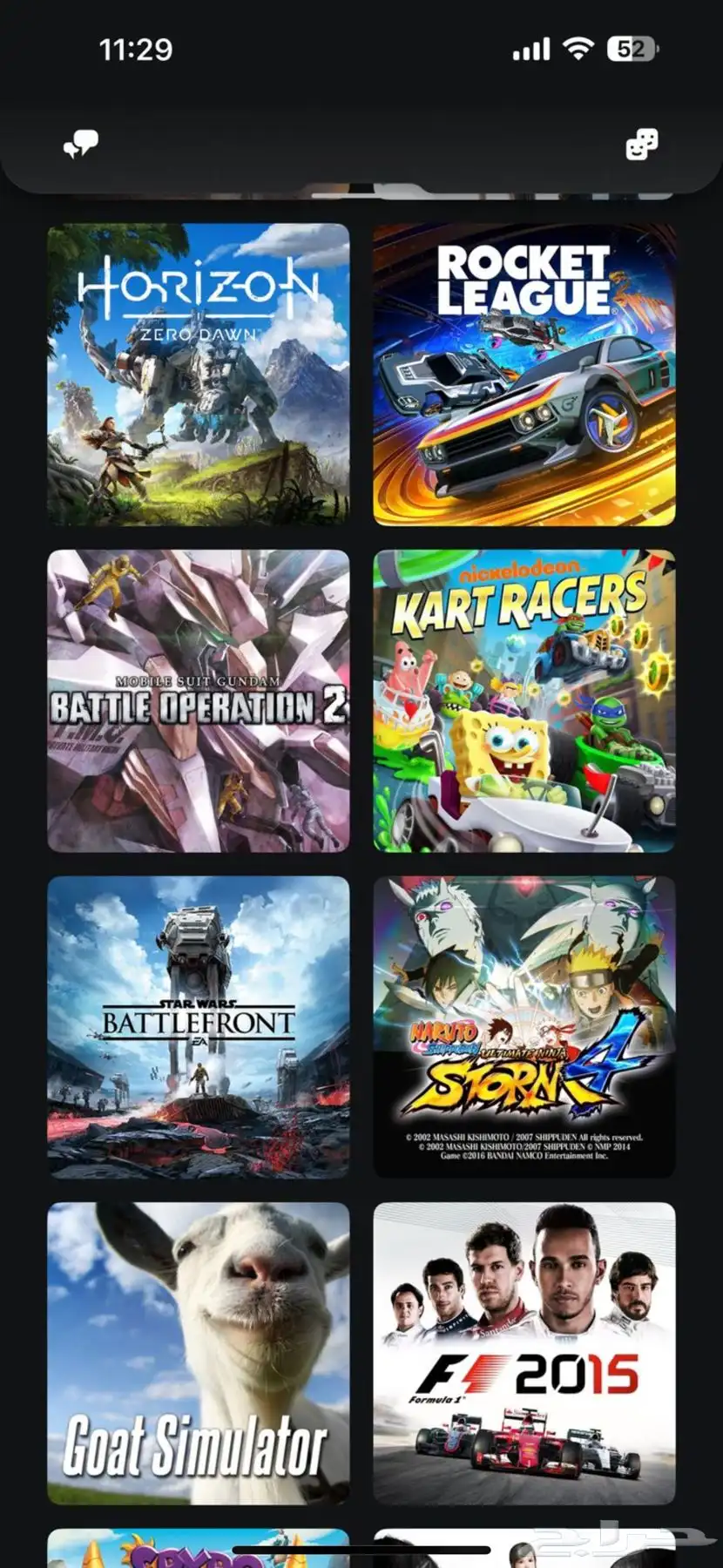723x1568 pixels.
Task: Tap the dice face icon
Action: (642, 145)
